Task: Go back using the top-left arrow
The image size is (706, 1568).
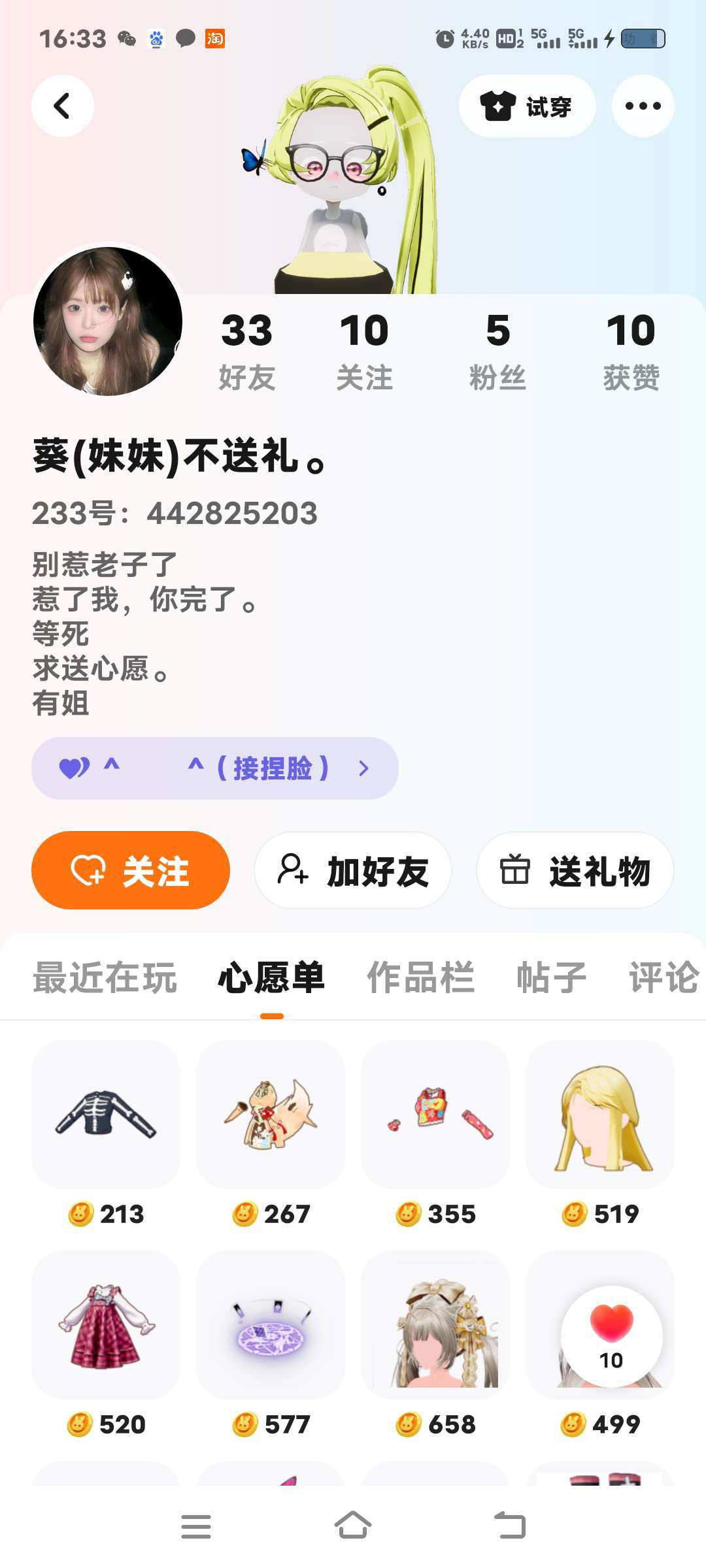Action: (63, 106)
